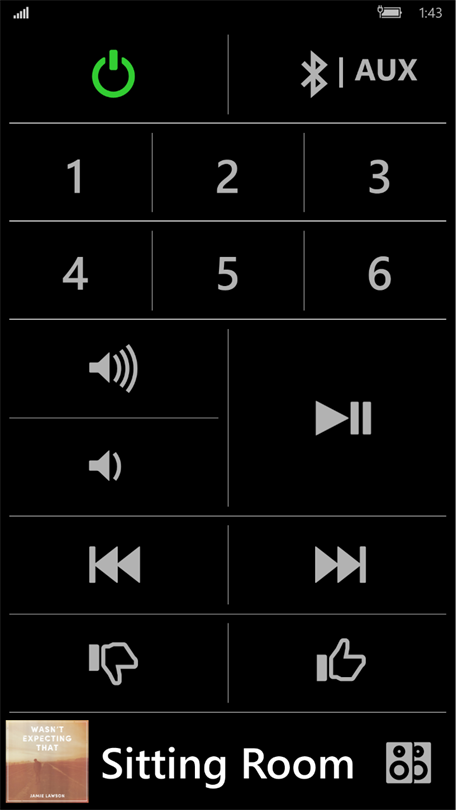Toggle play/pause
This screenshot has width=456, height=810.
pyautogui.click(x=343, y=418)
